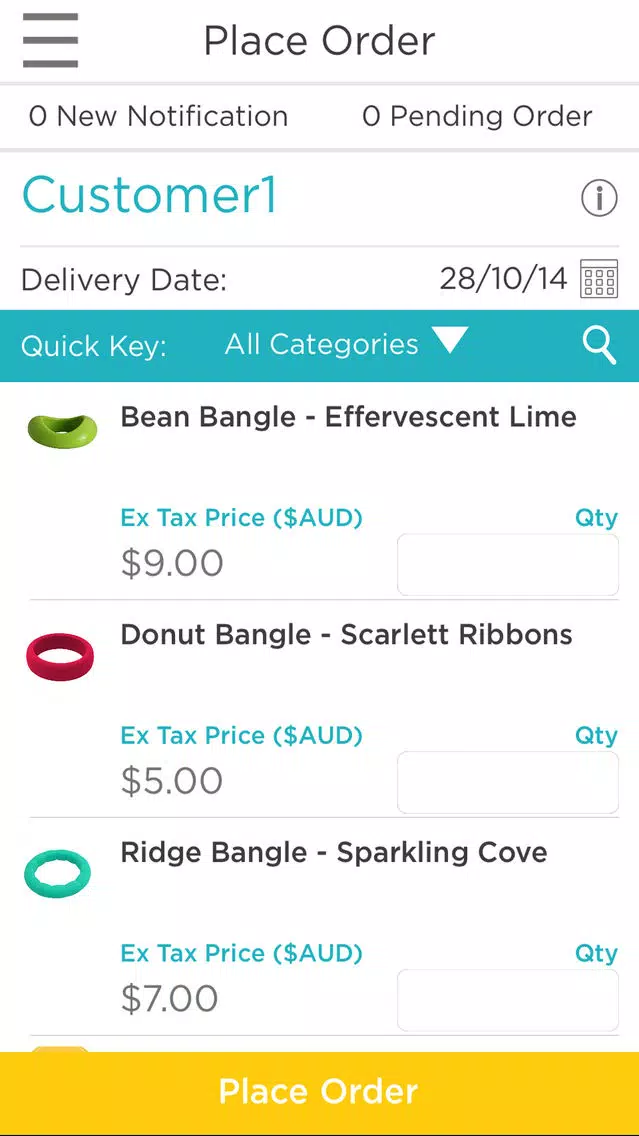Screen dimensions: 639x1136
Task: Enter quantity for Bean Bangle
Action: coord(508,564)
